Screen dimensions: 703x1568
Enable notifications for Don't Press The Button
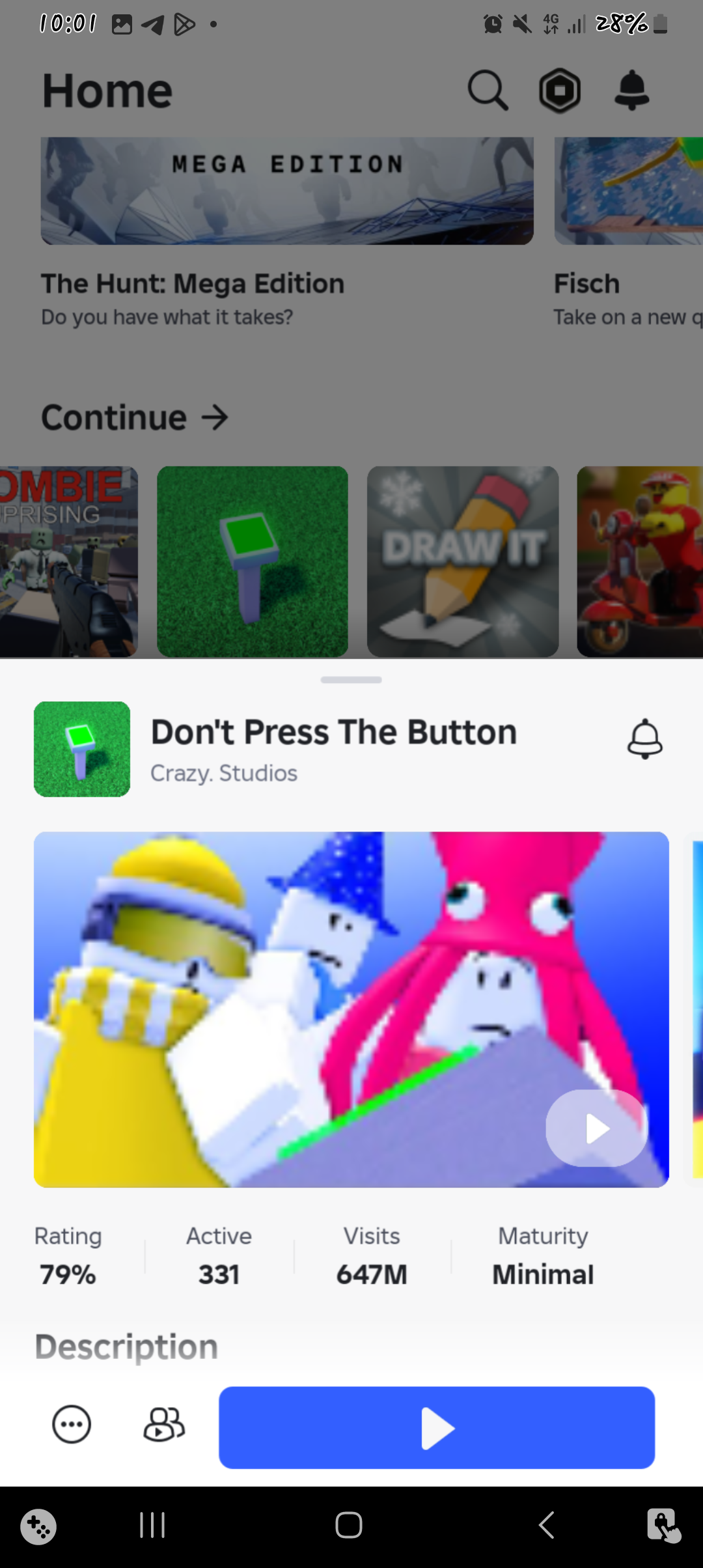[644, 739]
